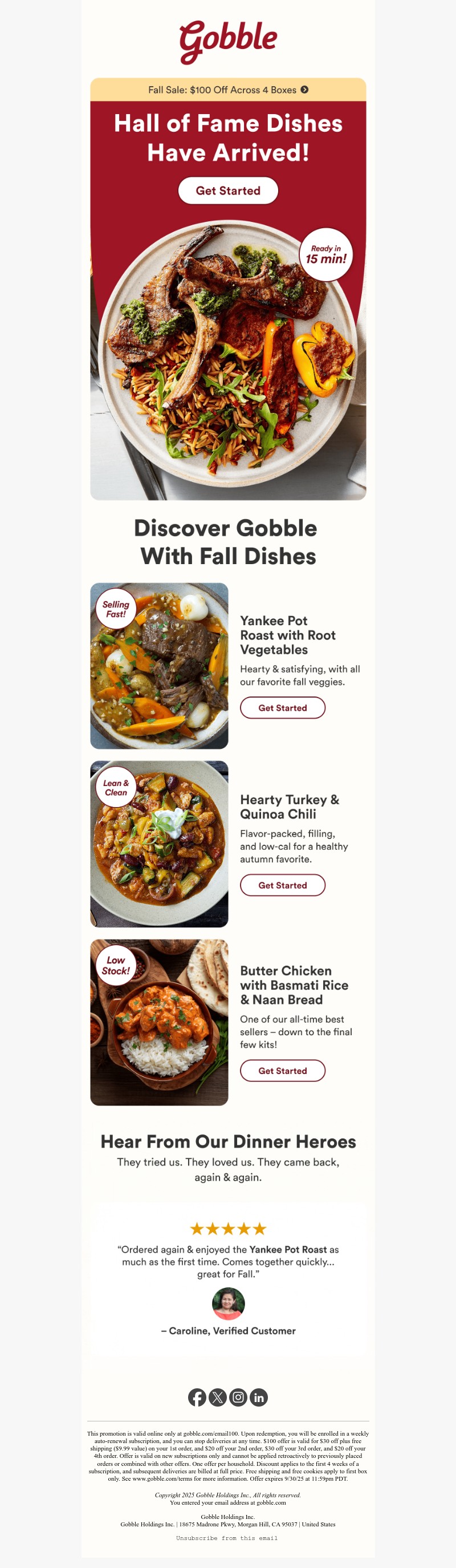View the Turkey & Quinoa Chili photo
The width and height of the screenshot is (456, 1568).
tap(159, 844)
